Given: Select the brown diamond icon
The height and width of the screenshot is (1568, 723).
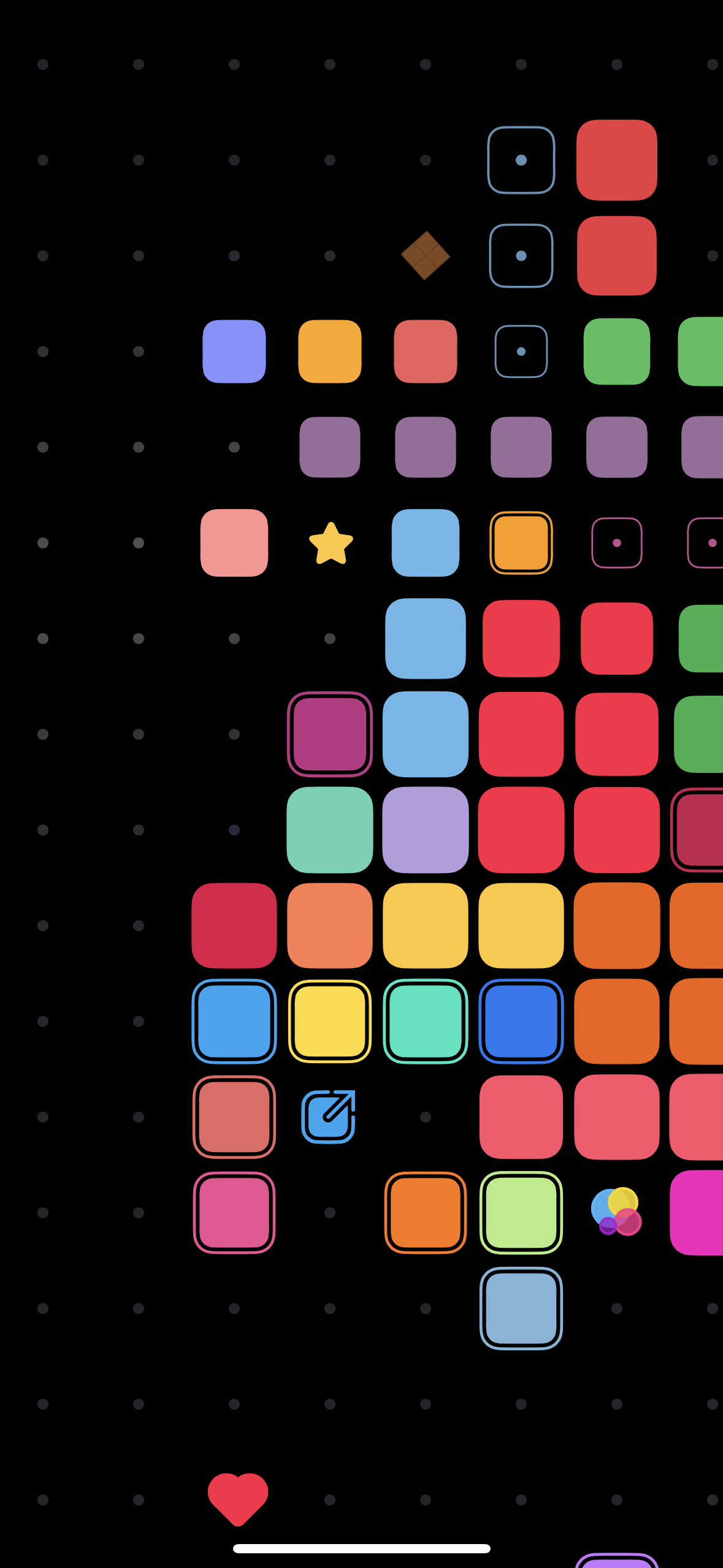Looking at the screenshot, I should coord(426,255).
